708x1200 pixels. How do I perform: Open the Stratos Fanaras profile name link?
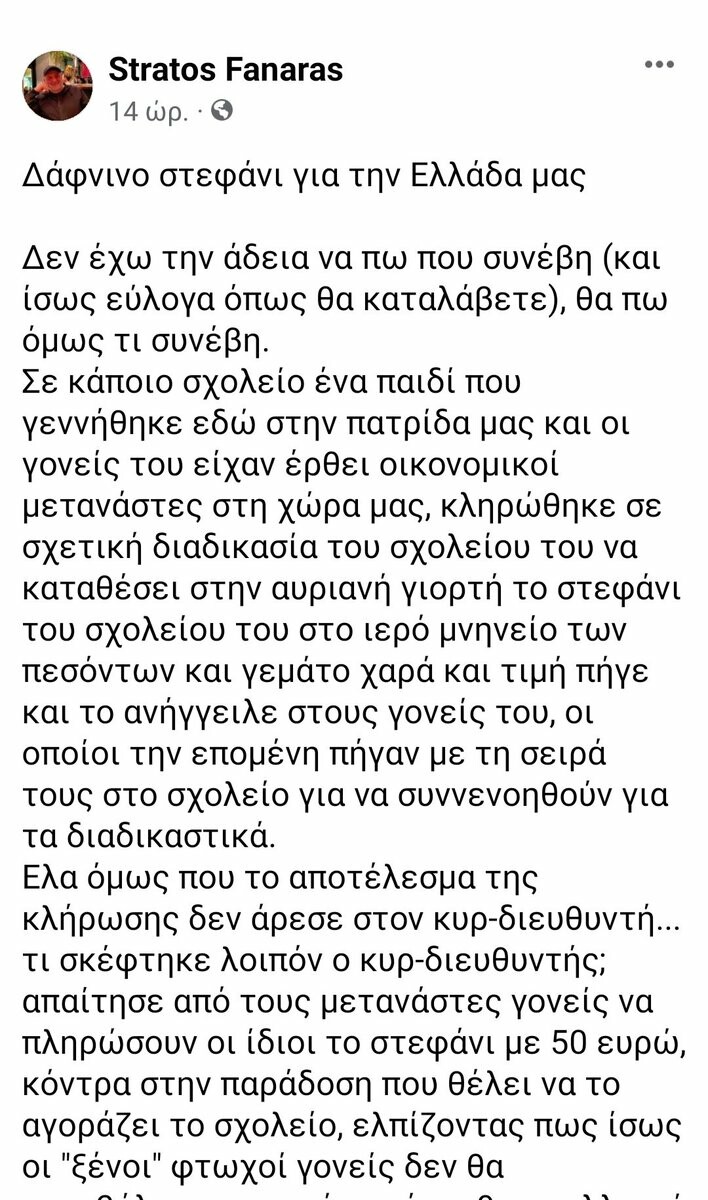pyautogui.click(x=225, y=69)
